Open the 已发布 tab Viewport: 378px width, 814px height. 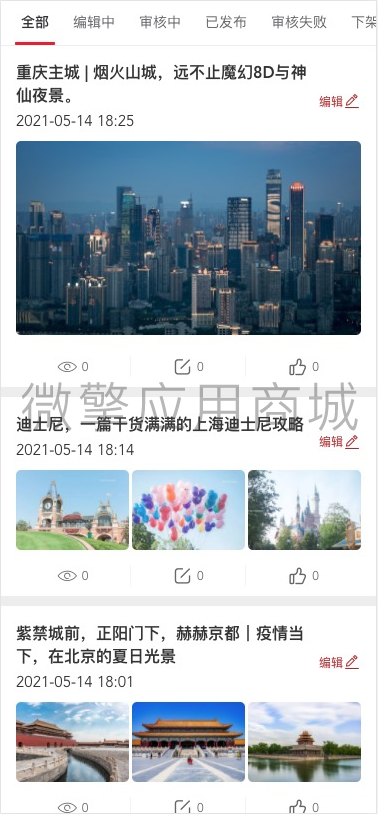226,22
